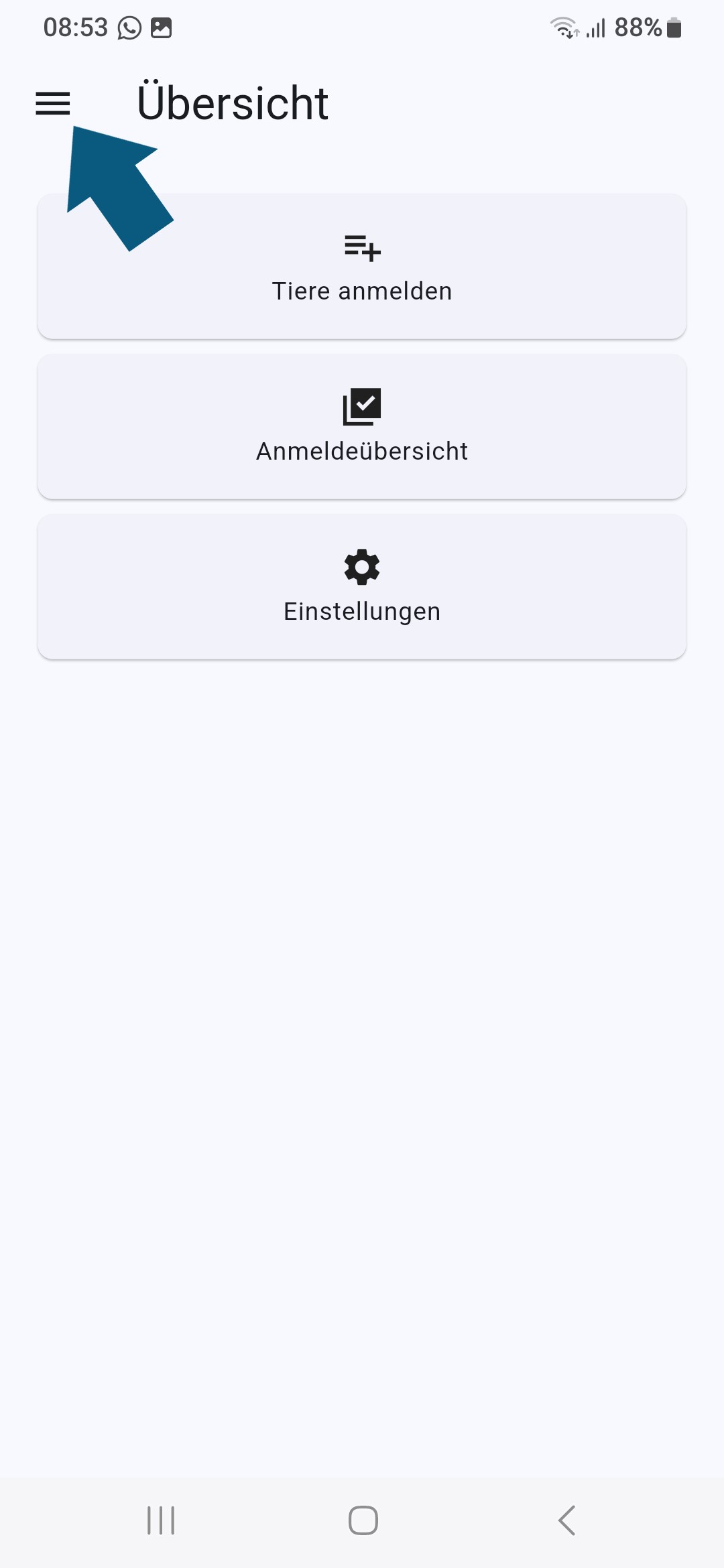Open the hamburger drawer menu
This screenshot has height=1568, width=724.
pos(53,103)
